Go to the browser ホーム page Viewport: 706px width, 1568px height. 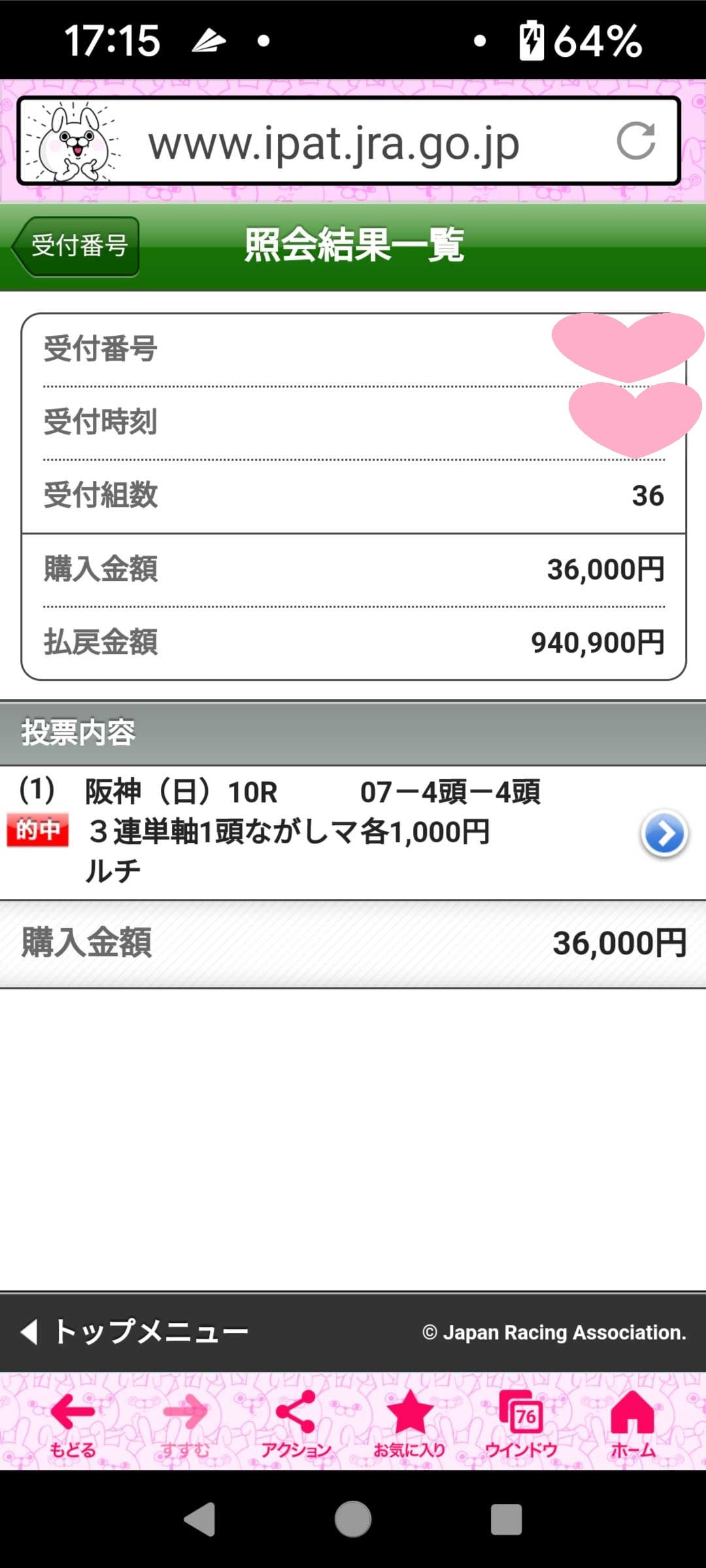pyautogui.click(x=633, y=1424)
